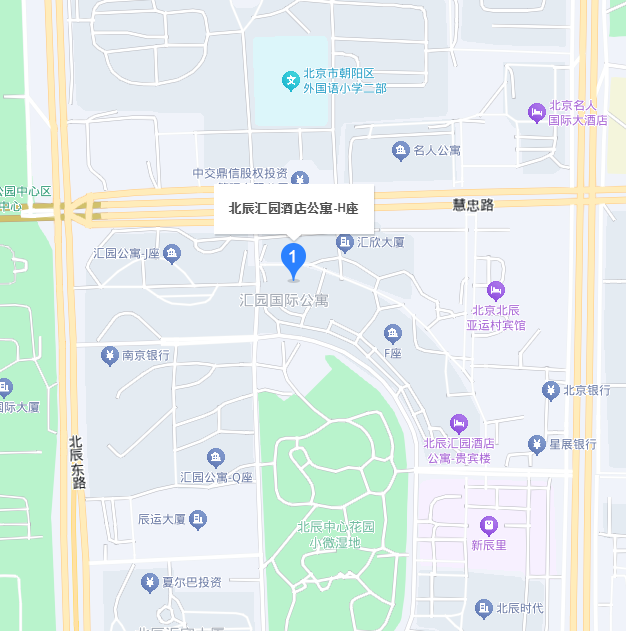This screenshot has height=631, width=626.
Task: Tap the 北辰汇园酒店公寓-贵宾楼 hotel marker
Action: tap(459, 424)
